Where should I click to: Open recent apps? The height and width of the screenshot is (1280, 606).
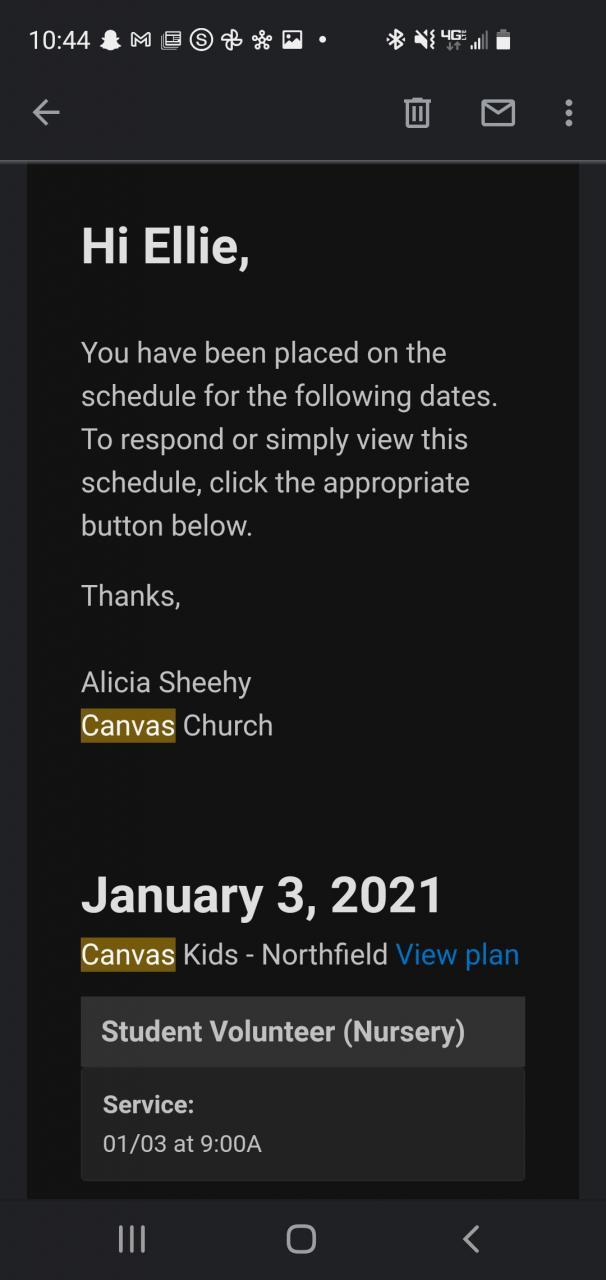pyautogui.click(x=132, y=1239)
